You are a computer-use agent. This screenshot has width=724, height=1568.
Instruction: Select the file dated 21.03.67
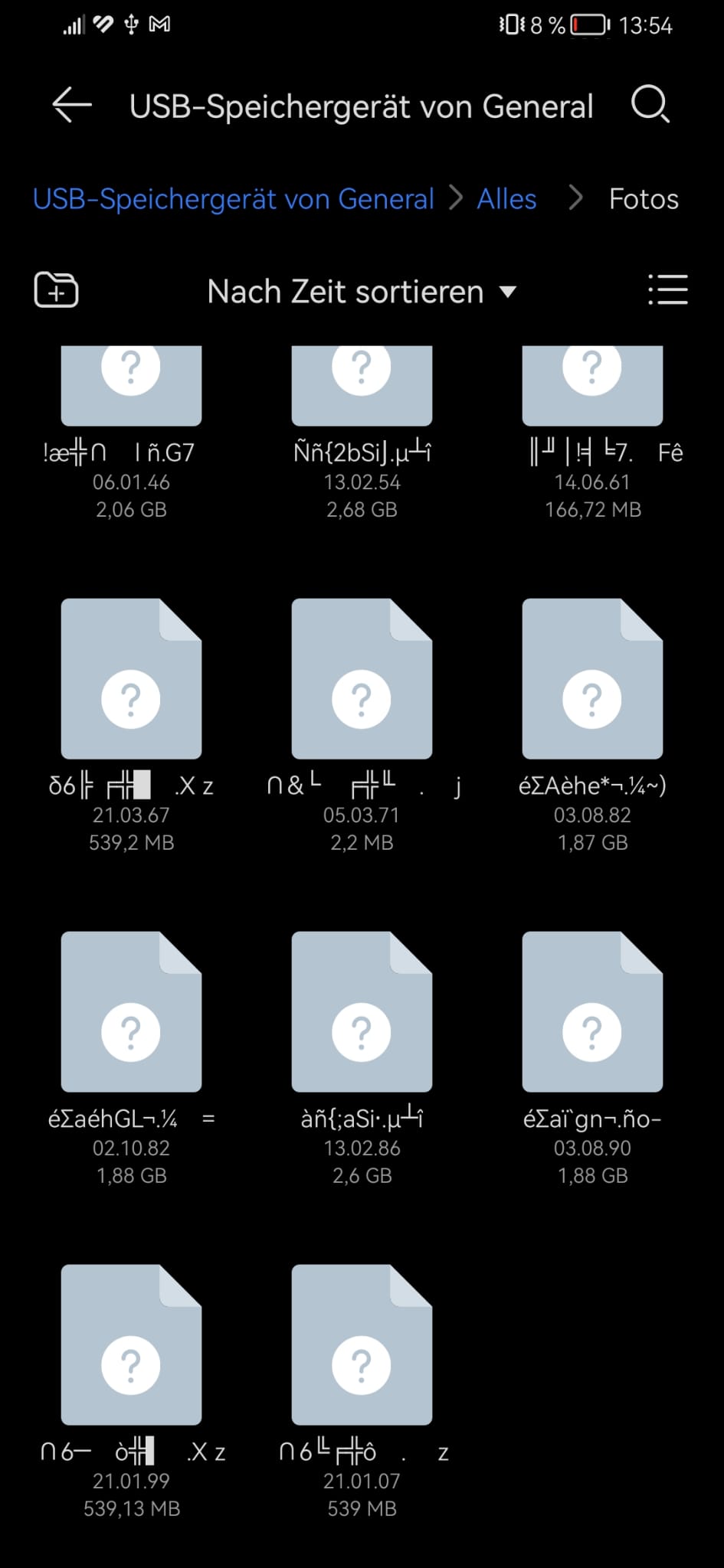pyautogui.click(x=131, y=679)
